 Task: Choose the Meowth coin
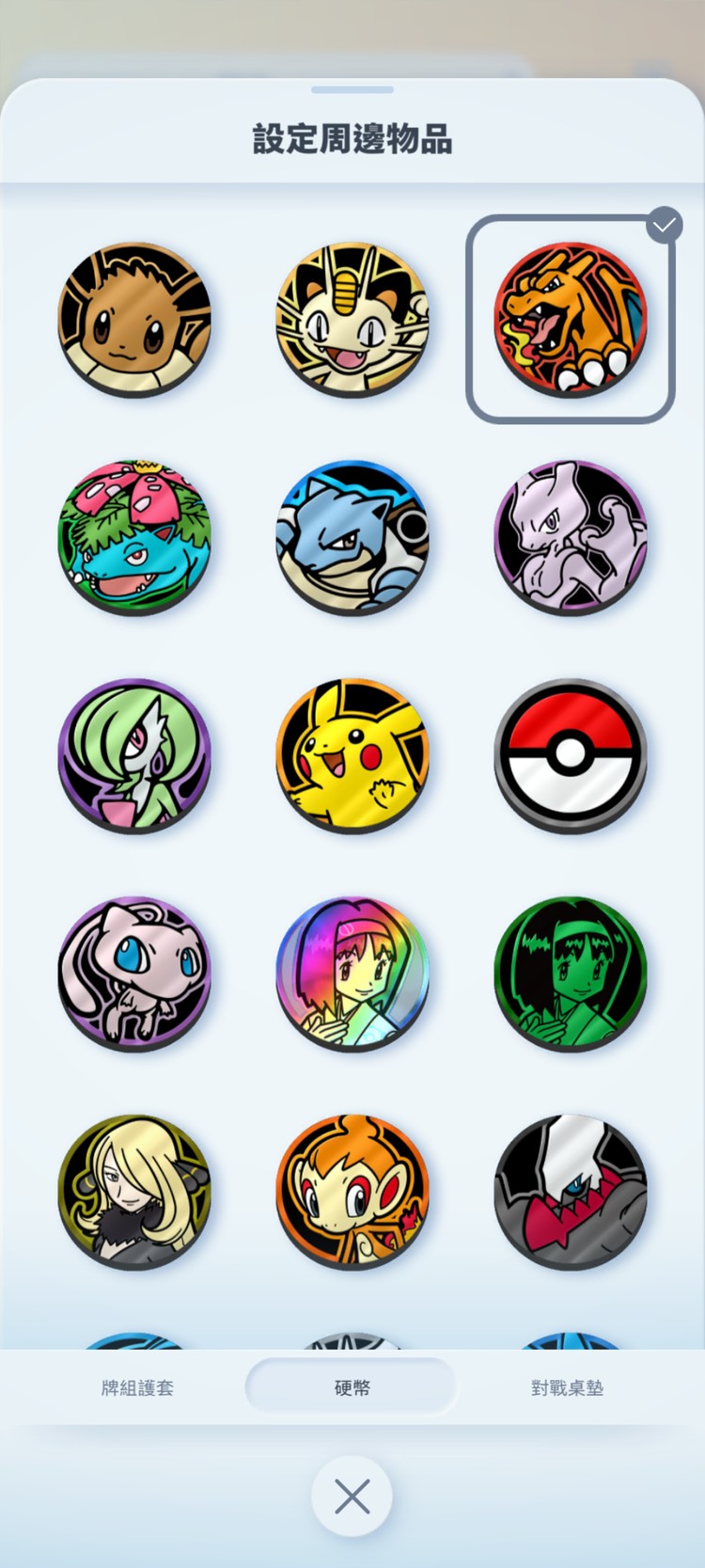(352, 320)
